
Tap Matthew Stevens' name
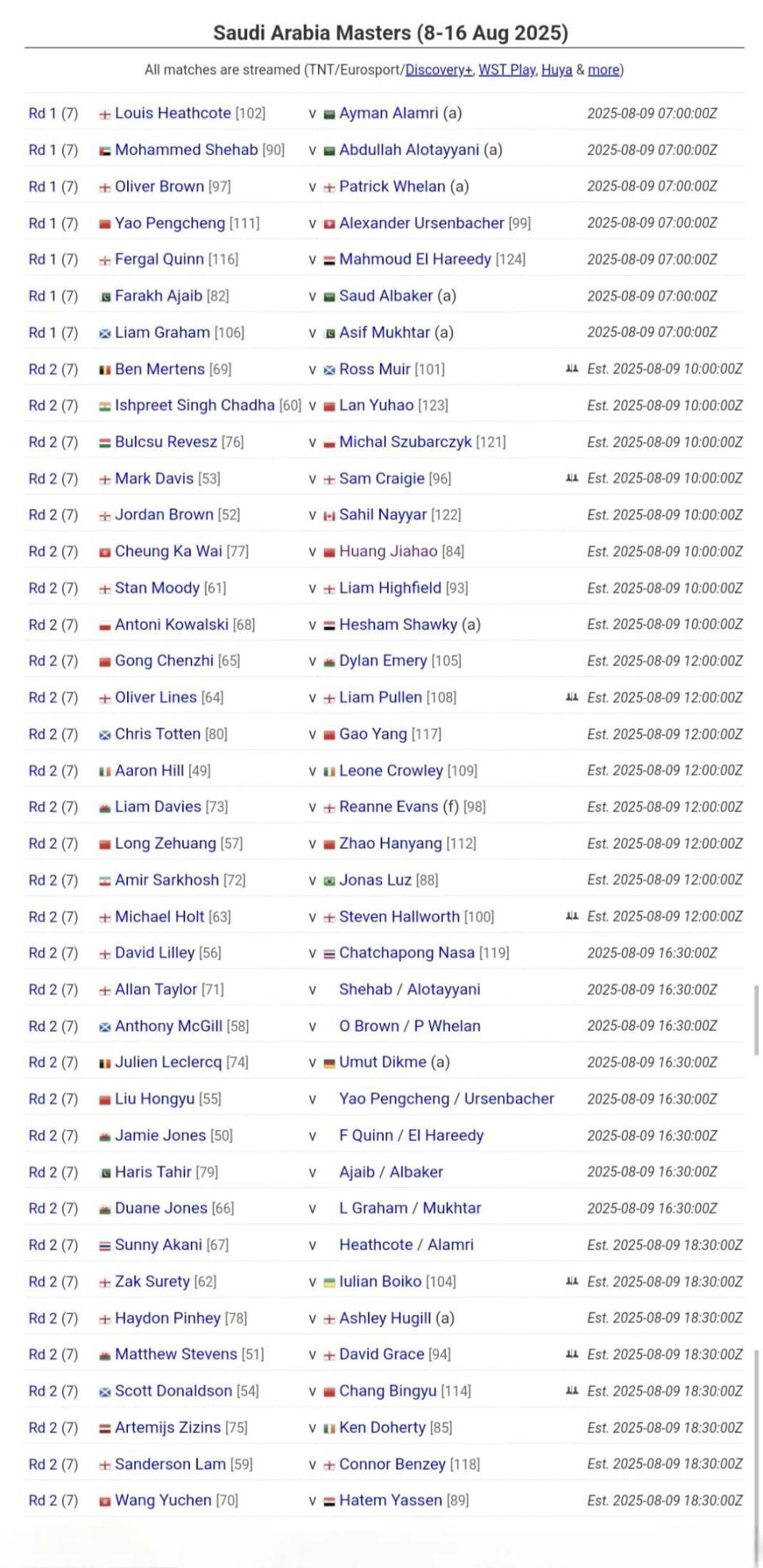coord(176,1354)
